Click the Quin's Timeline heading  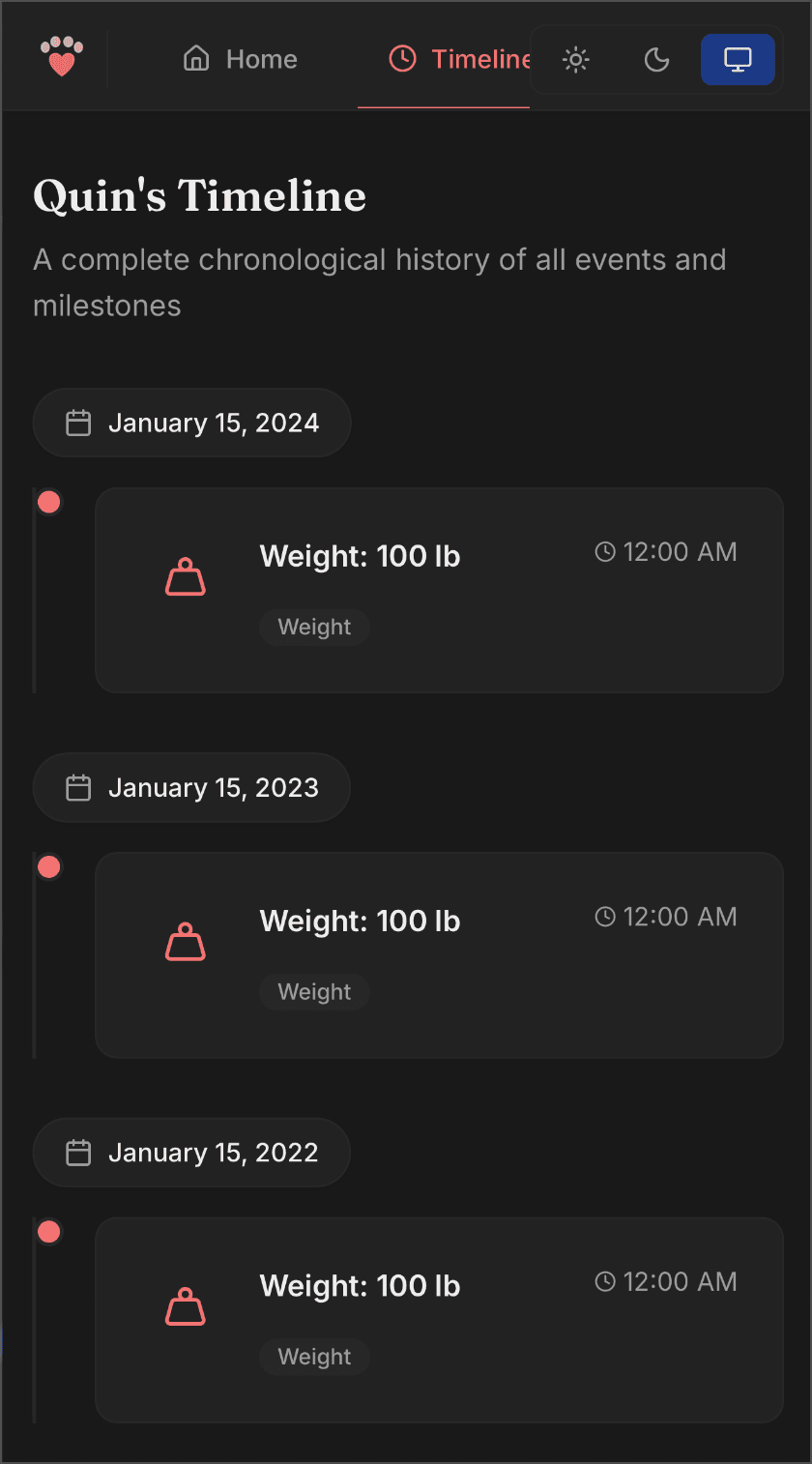199,196
